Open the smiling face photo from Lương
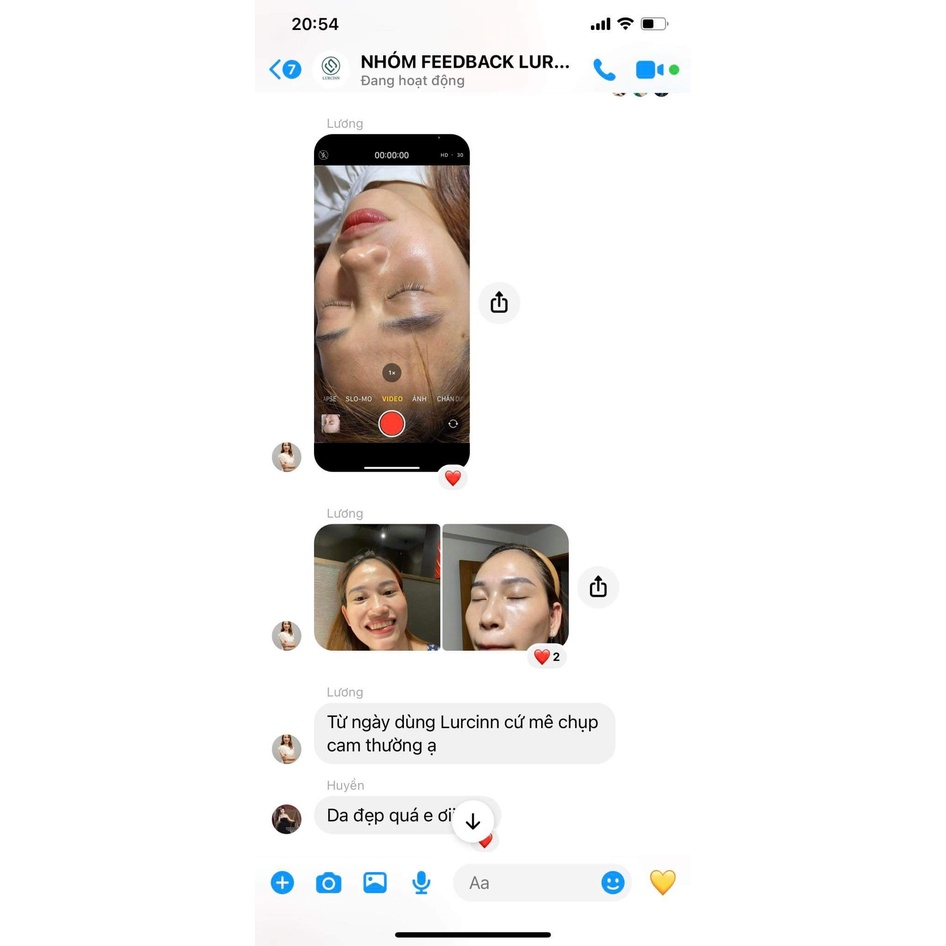This screenshot has width=946, height=946. [377, 587]
